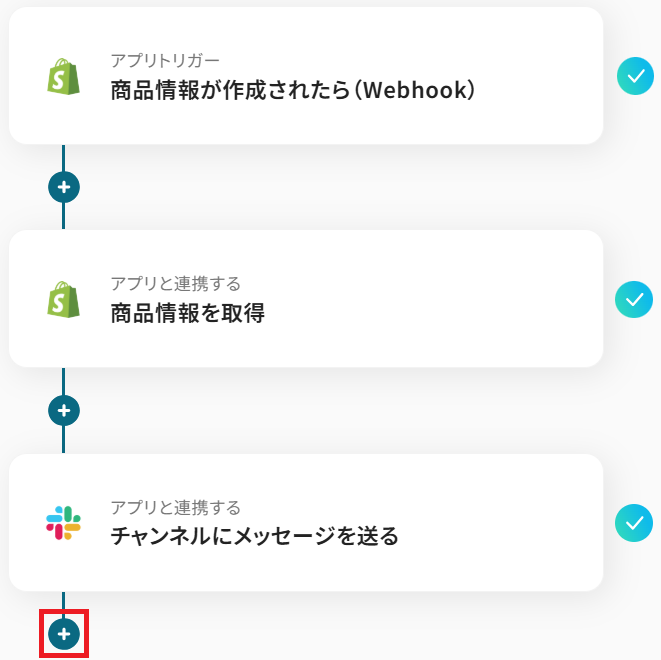Open the チャンネルにメッセージを送る Slack step
Image resolution: width=661 pixels, height=660 pixels.
pyautogui.click(x=305, y=522)
